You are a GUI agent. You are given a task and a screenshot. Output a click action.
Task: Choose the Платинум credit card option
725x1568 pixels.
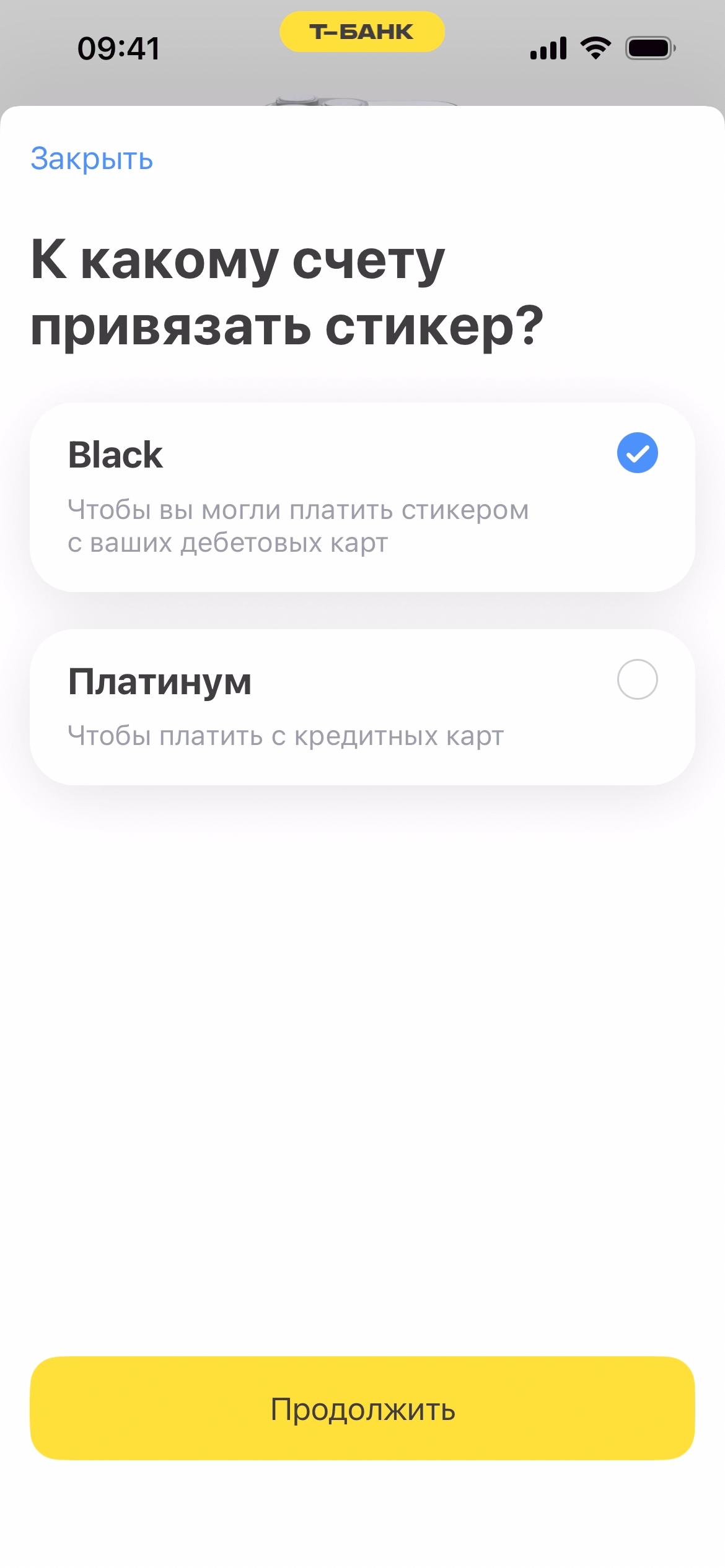362,707
